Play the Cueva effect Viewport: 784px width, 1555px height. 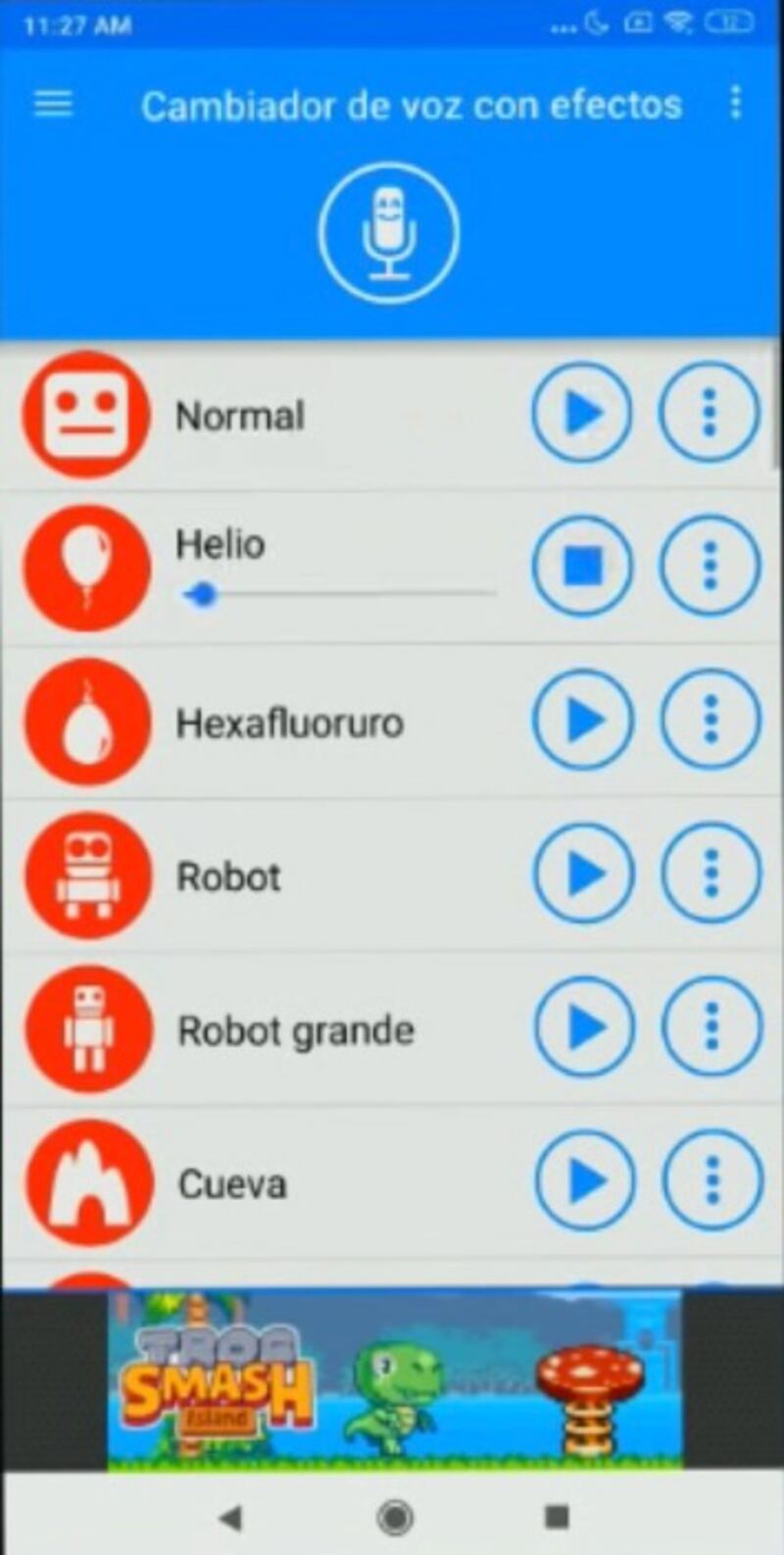coord(586,1181)
